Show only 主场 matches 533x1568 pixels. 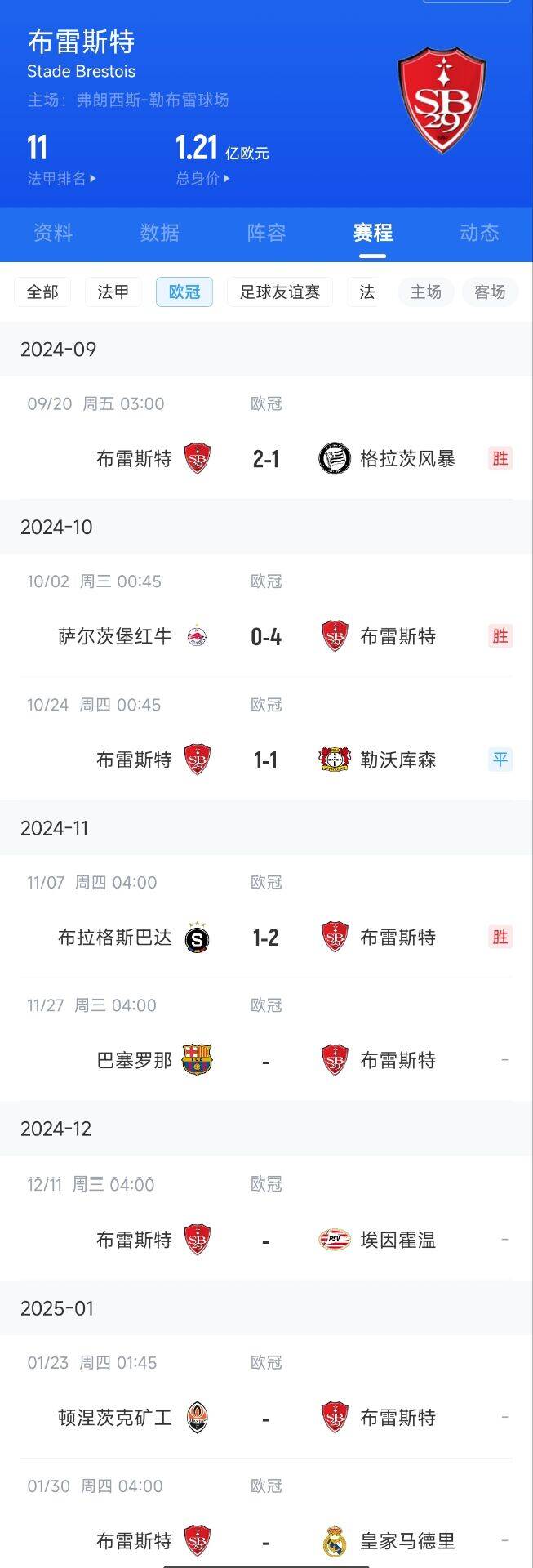(425, 292)
